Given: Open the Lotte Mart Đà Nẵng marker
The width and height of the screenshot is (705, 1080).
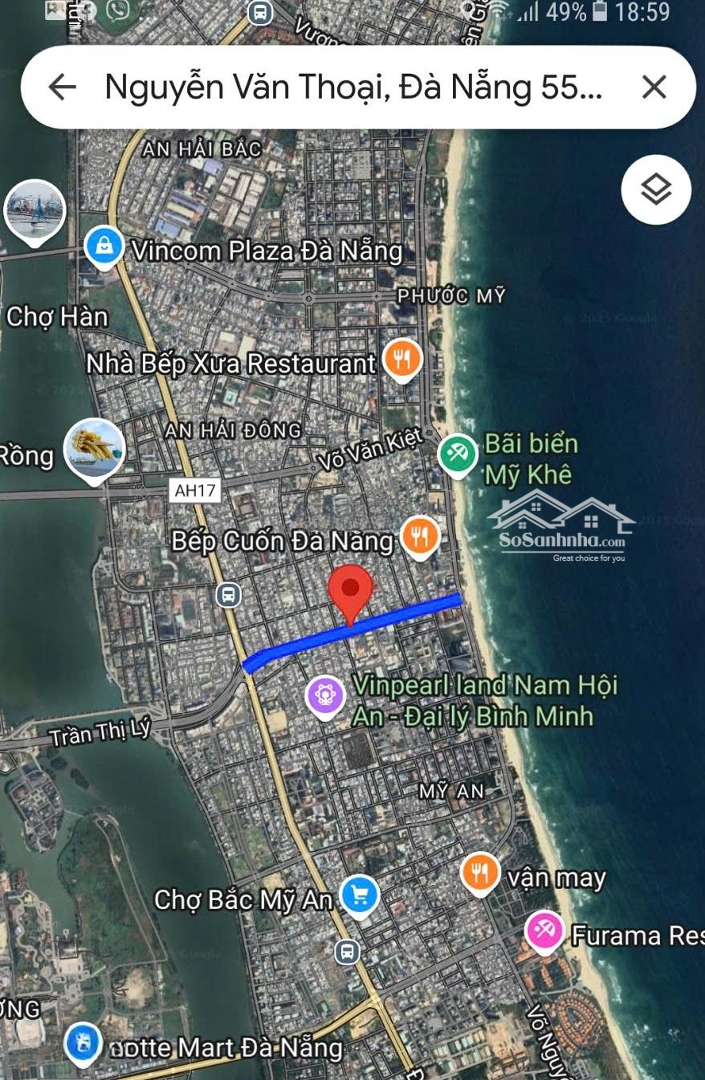Looking at the screenshot, I should tap(84, 1043).
